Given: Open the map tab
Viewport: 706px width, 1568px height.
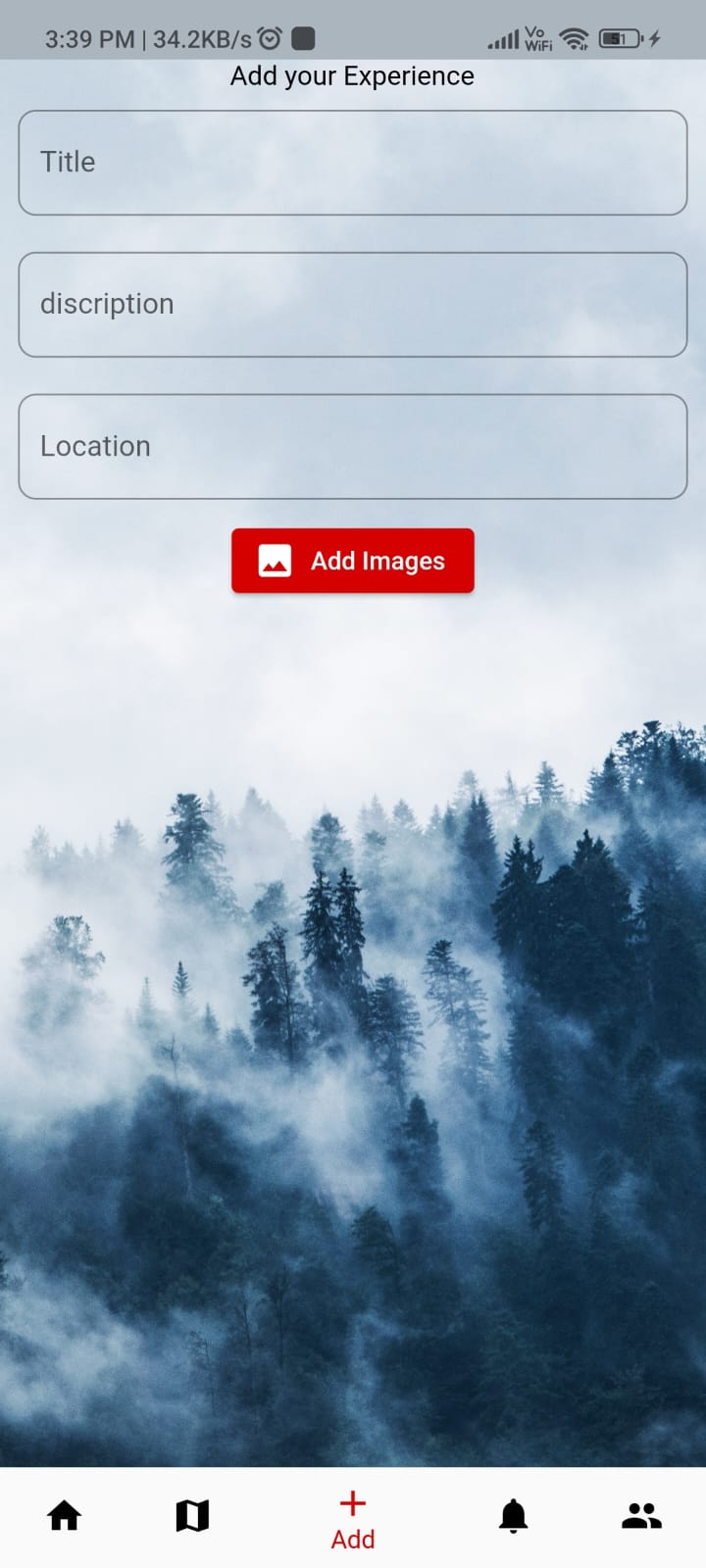Looking at the screenshot, I should 192,1516.
